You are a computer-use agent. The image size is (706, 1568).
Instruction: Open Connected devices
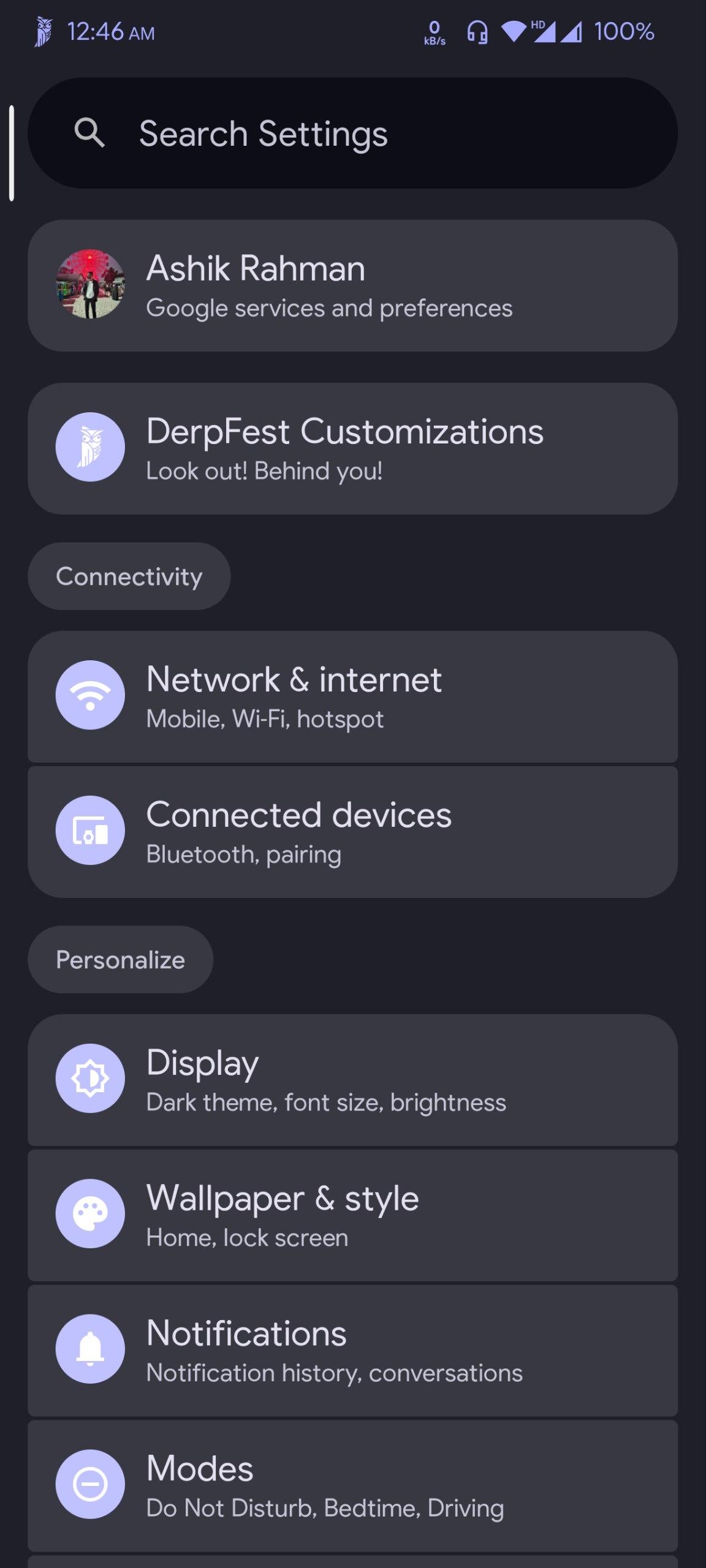[x=352, y=832]
